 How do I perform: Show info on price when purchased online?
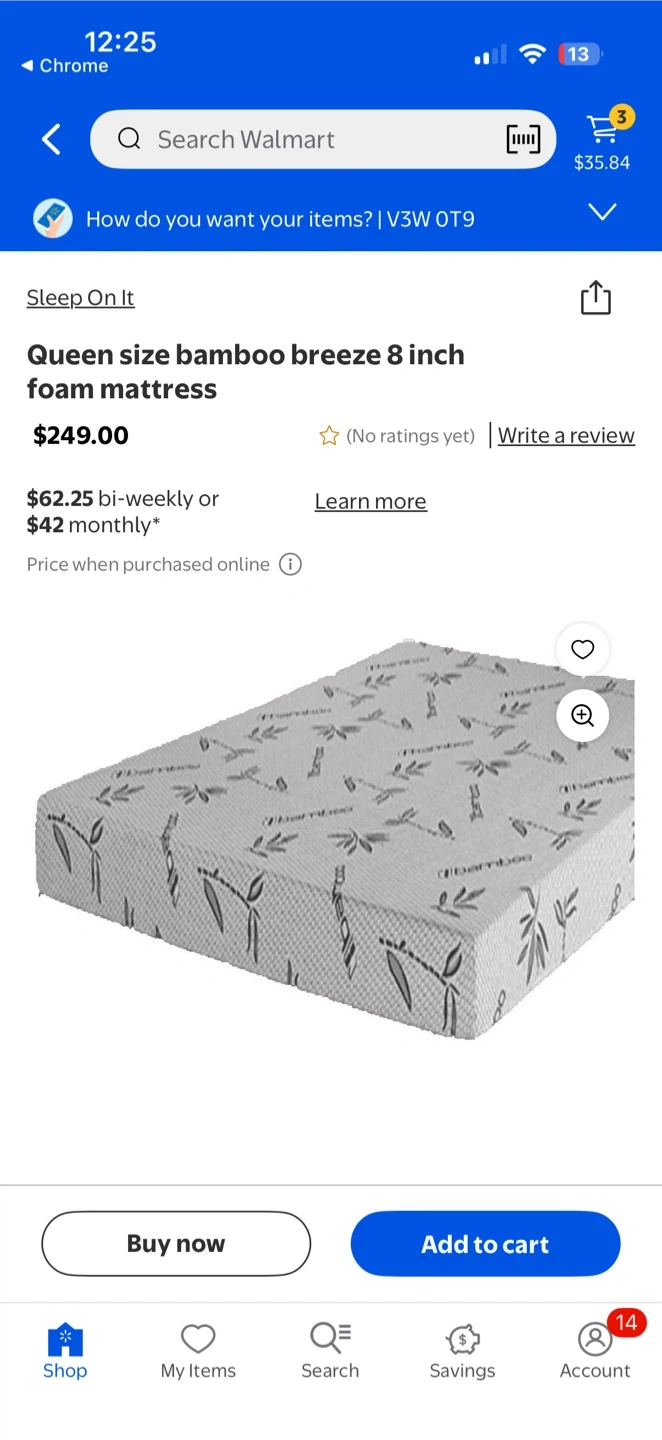(x=290, y=564)
